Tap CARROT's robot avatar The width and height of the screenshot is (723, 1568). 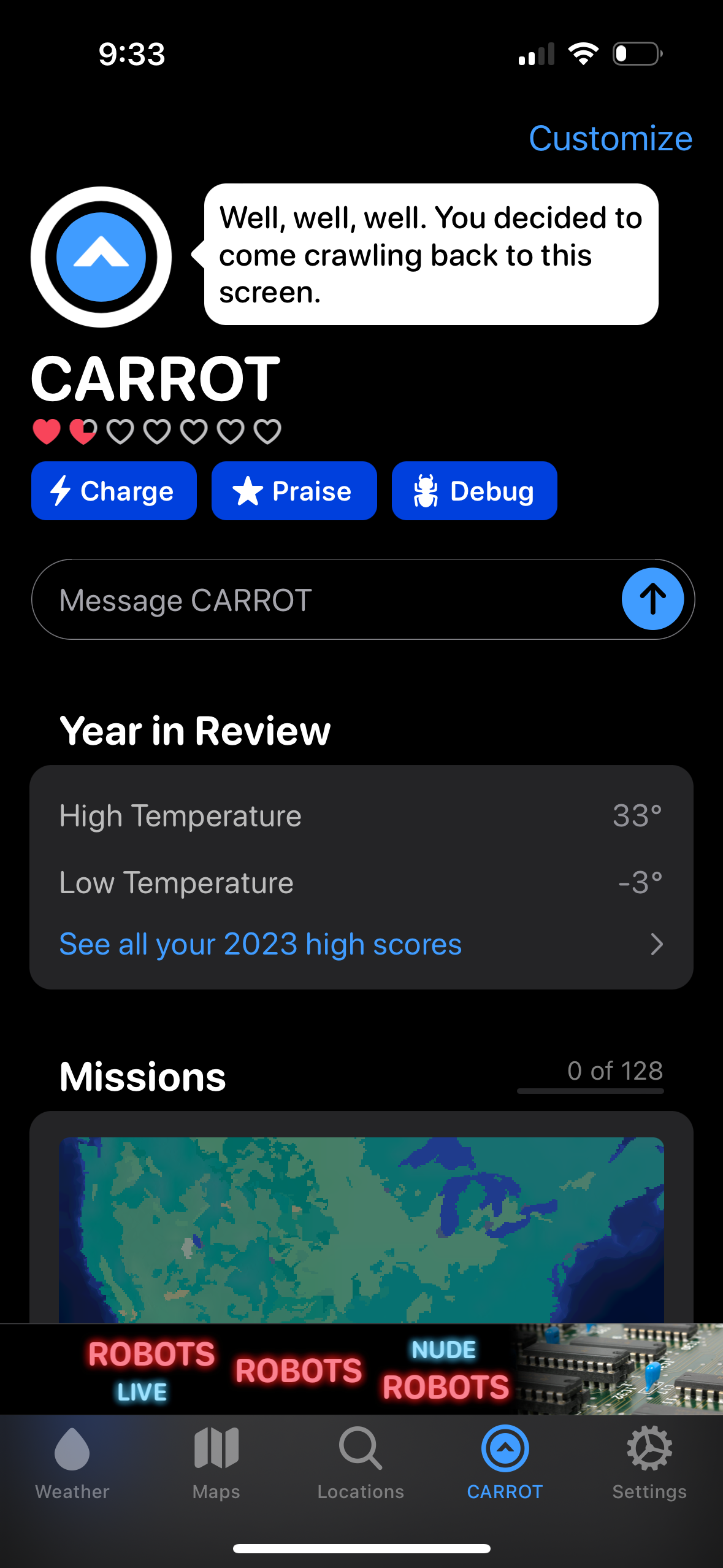(x=102, y=256)
